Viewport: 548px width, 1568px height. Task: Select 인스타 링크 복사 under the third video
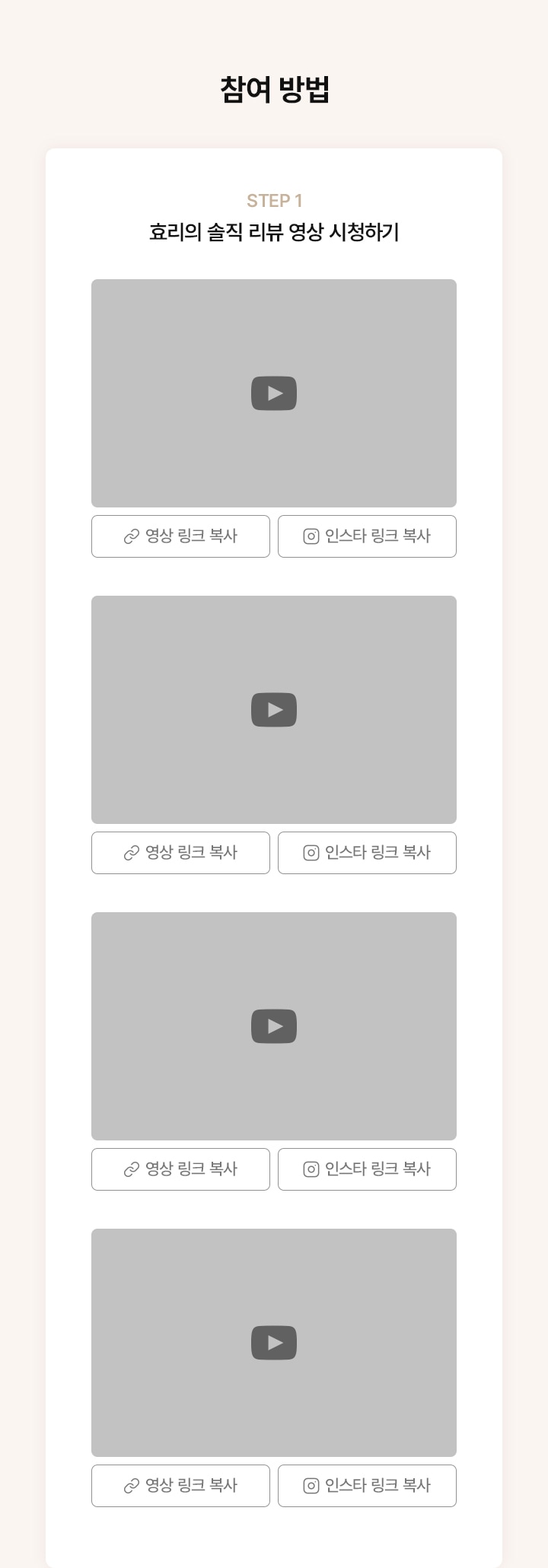pos(367,1169)
